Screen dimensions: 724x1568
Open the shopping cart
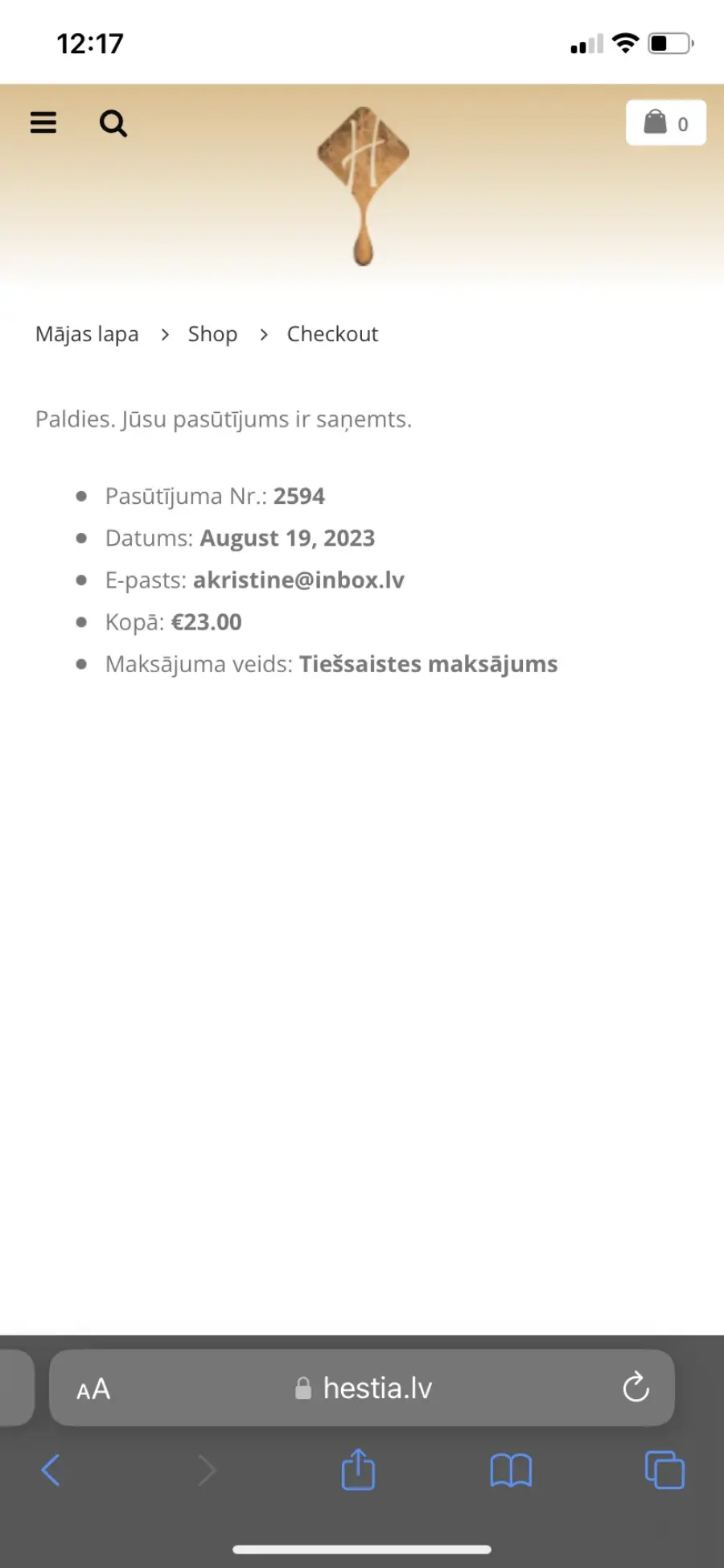(666, 122)
